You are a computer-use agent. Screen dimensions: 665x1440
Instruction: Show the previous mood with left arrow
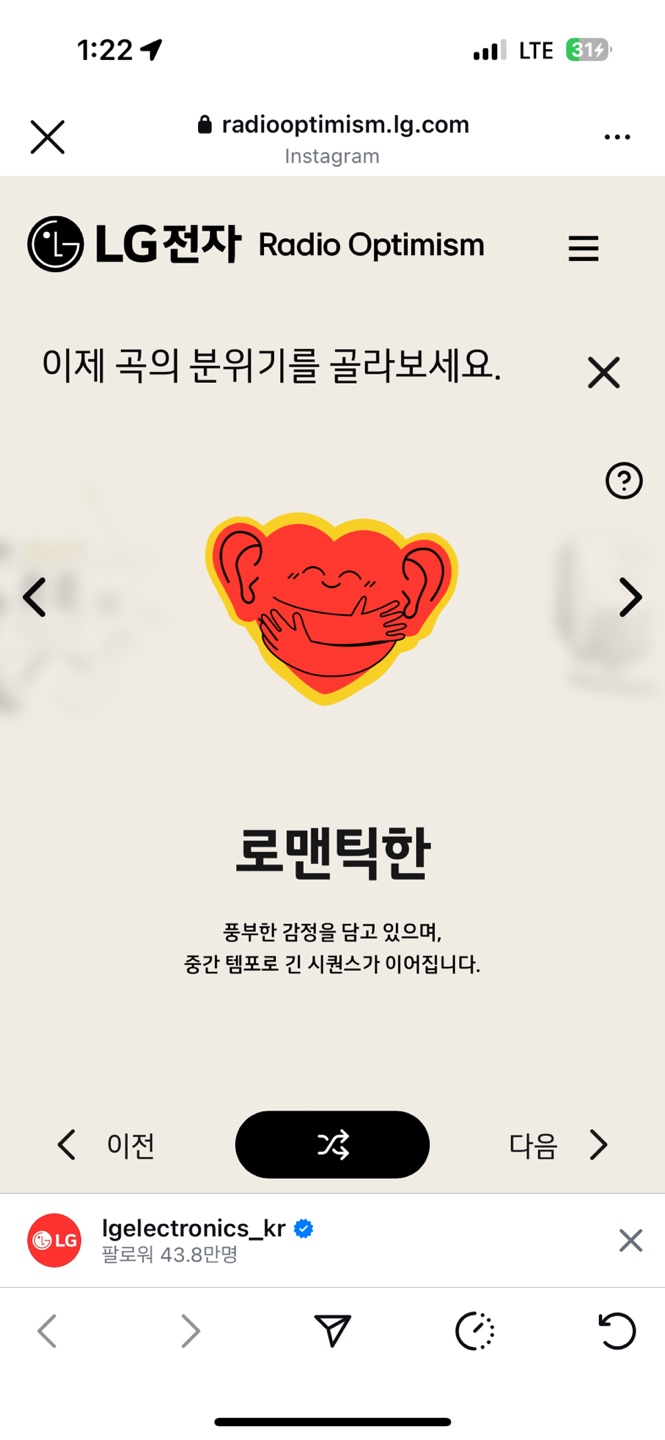[x=35, y=597]
